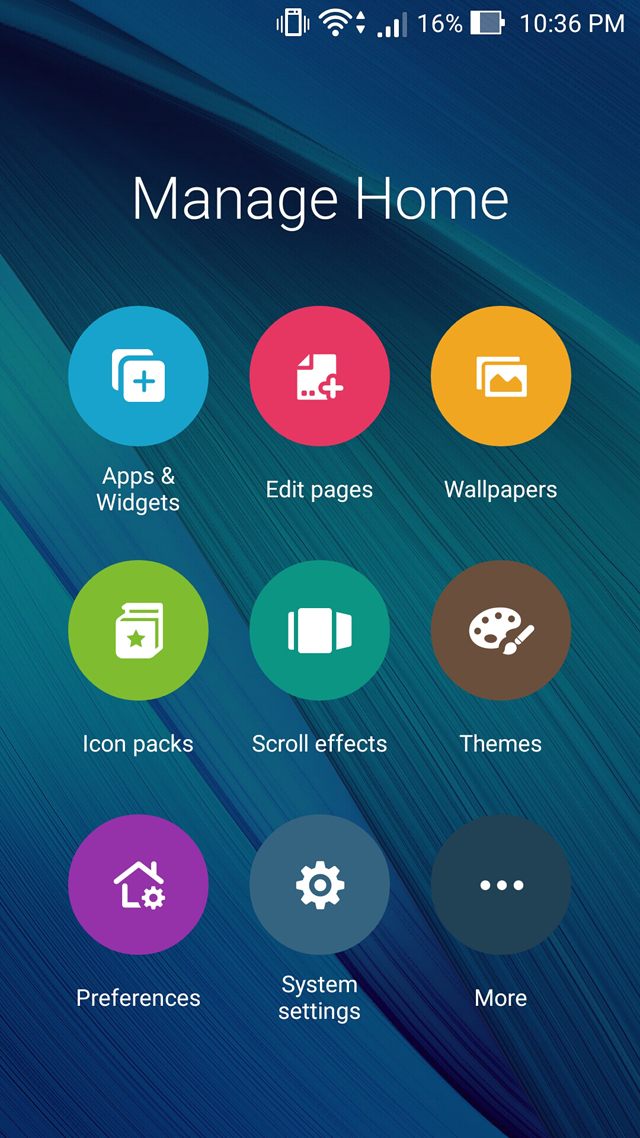640x1138 pixels.
Task: Go to home Preferences
Action: click(x=138, y=884)
